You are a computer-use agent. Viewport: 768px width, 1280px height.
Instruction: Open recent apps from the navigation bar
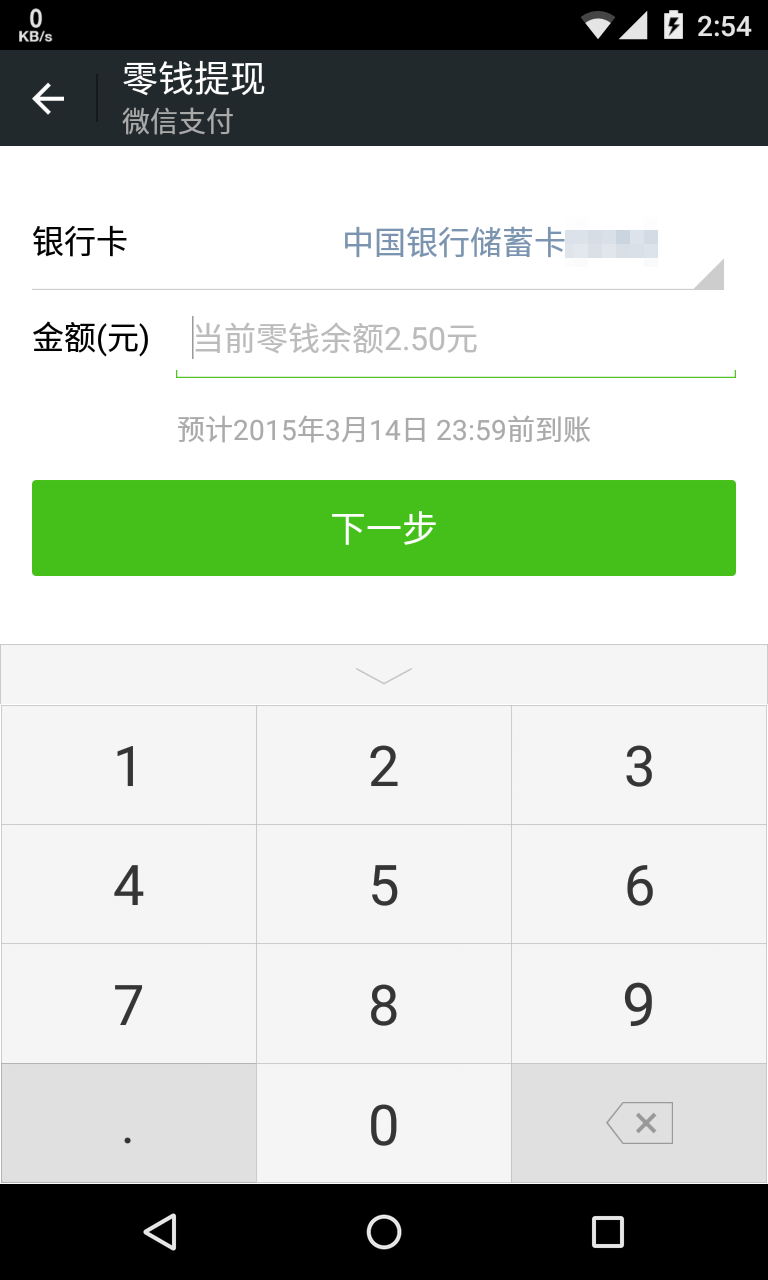click(x=607, y=1231)
